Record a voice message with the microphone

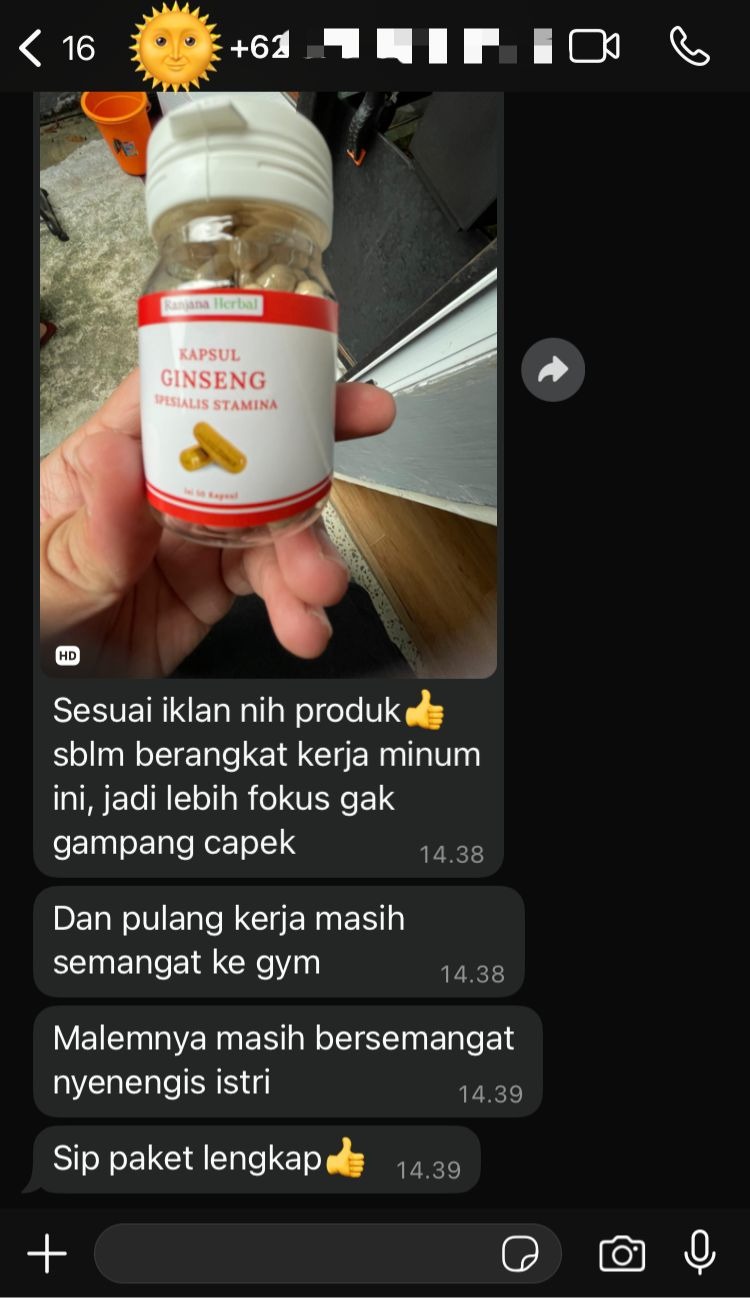[x=699, y=1252]
